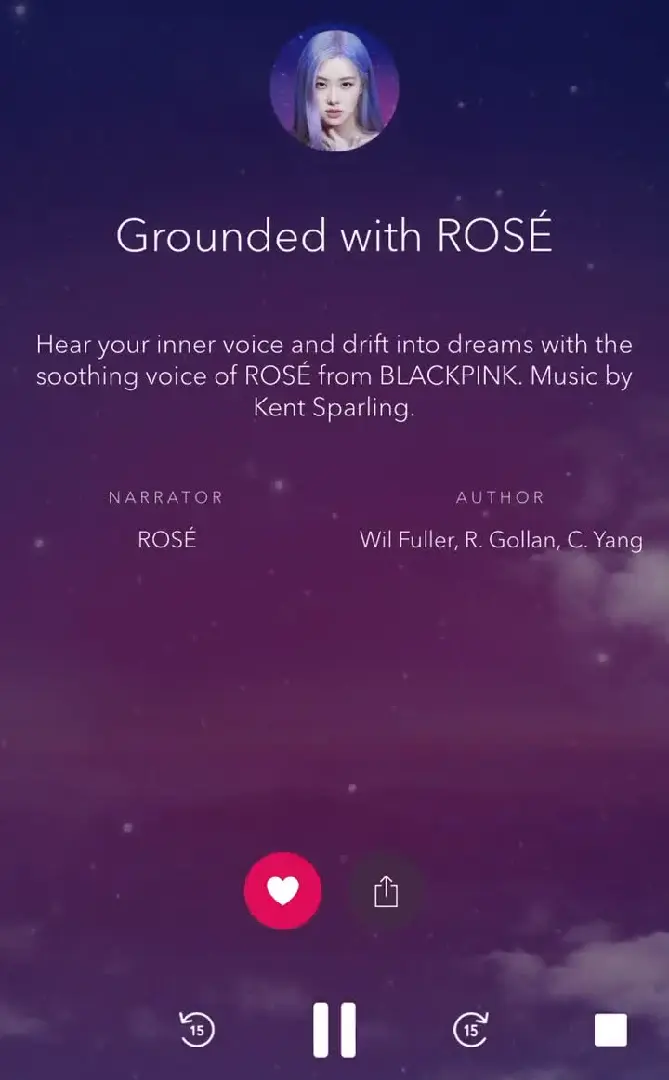
Task: Unfavorite Grounded with ROSÉ via heart button
Action: pyautogui.click(x=283, y=891)
